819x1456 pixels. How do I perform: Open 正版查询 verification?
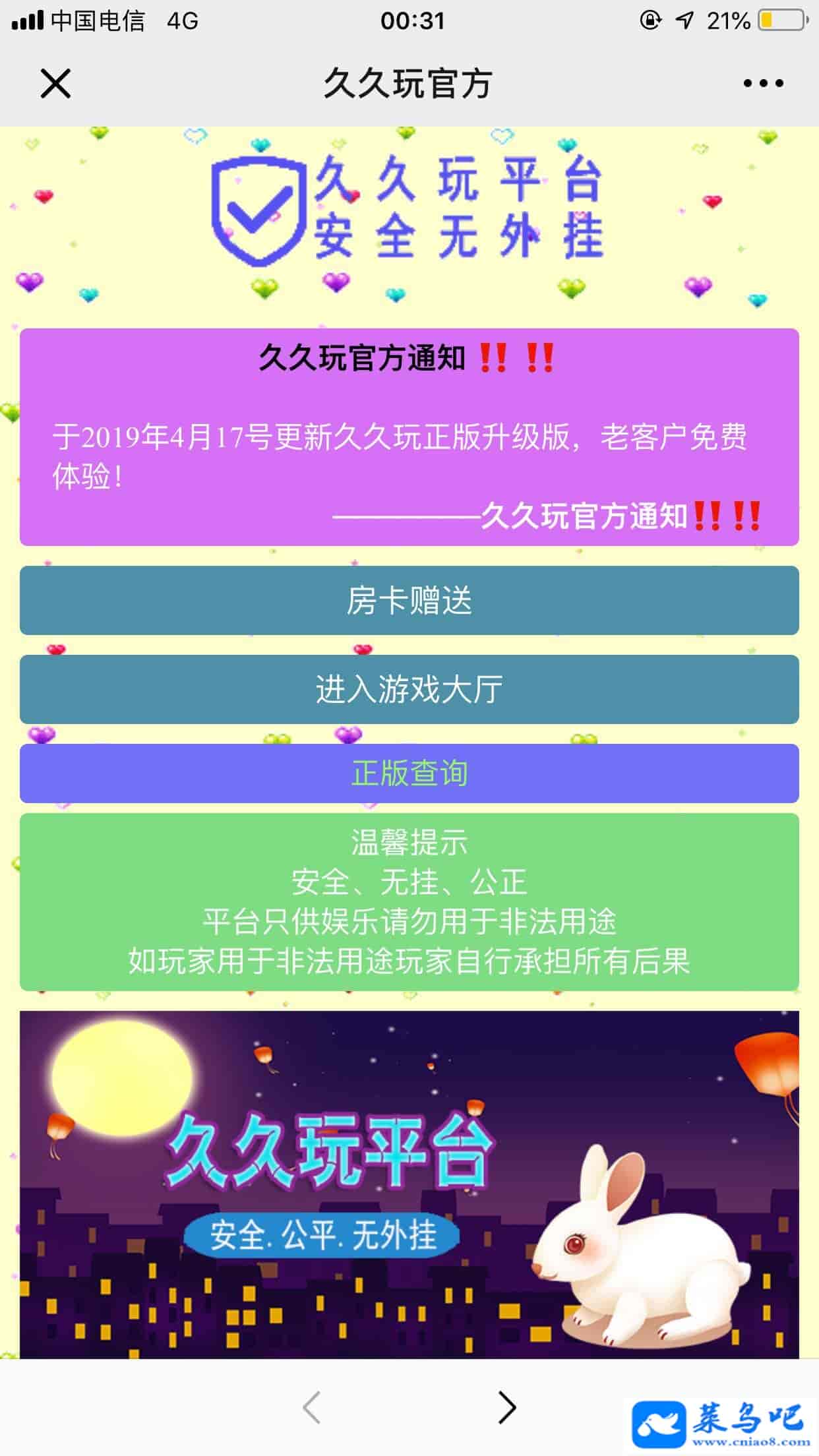[409, 773]
